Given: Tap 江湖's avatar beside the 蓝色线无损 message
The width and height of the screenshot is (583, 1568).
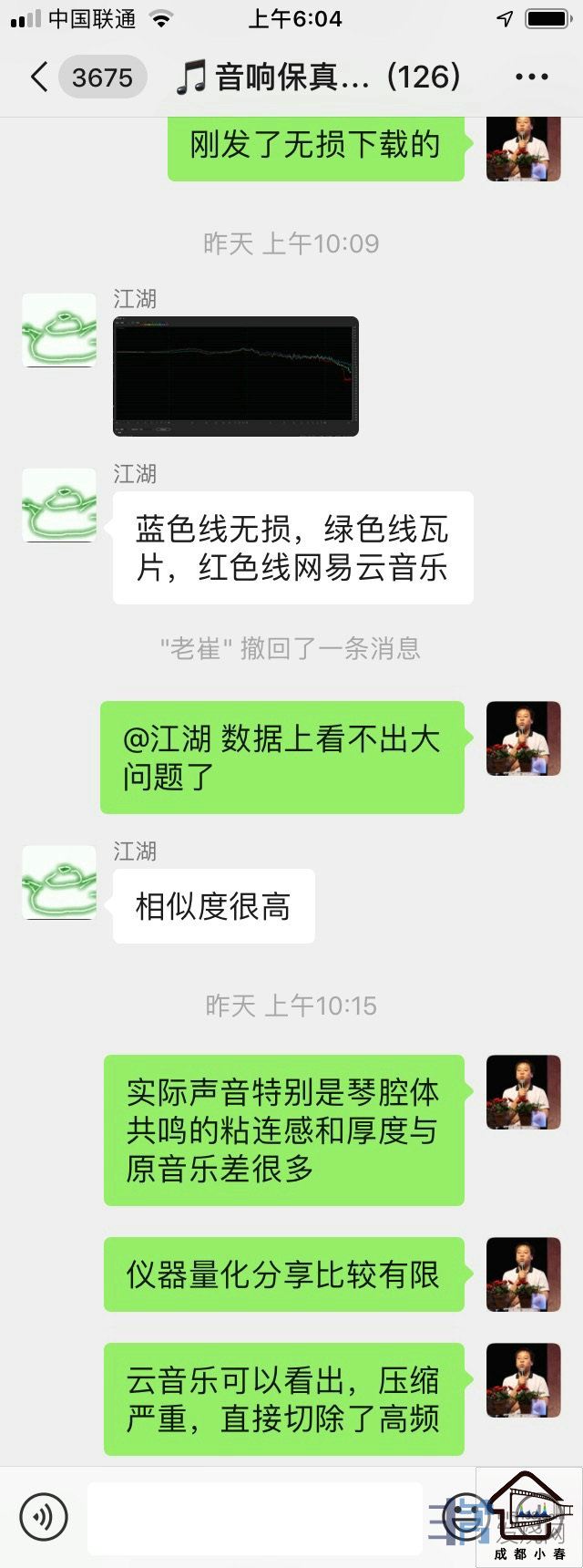Looking at the screenshot, I should click(x=59, y=505).
